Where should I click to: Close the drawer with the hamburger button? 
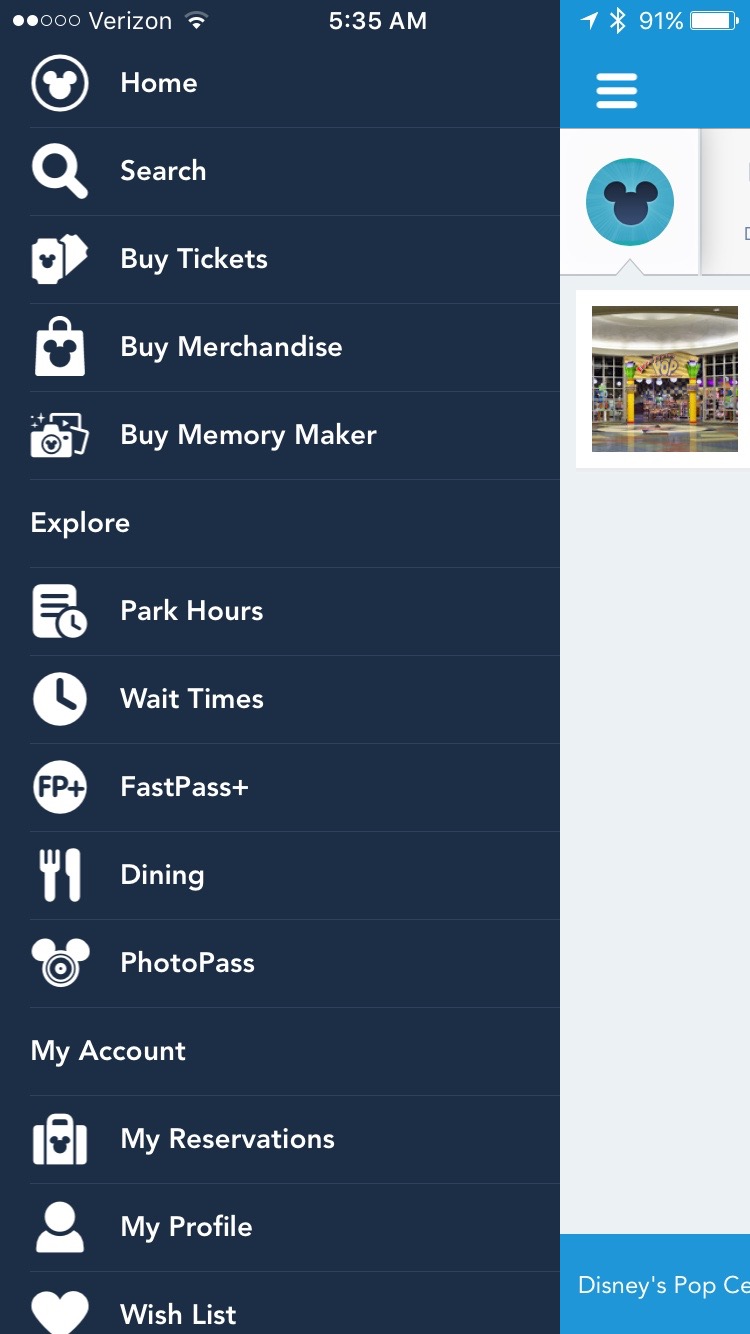pyautogui.click(x=616, y=91)
